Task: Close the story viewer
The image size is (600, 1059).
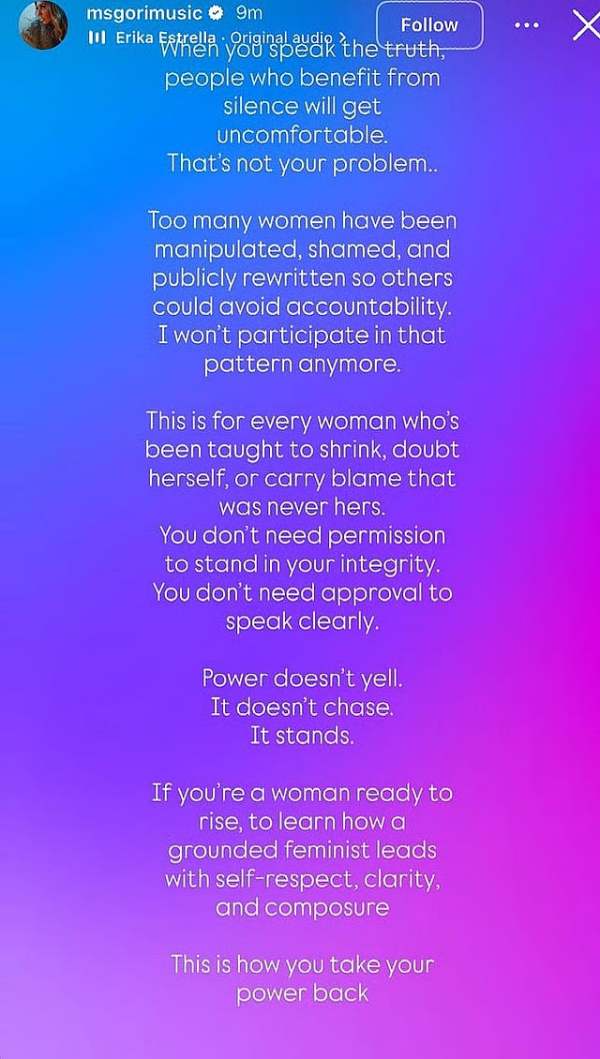Action: [585, 25]
